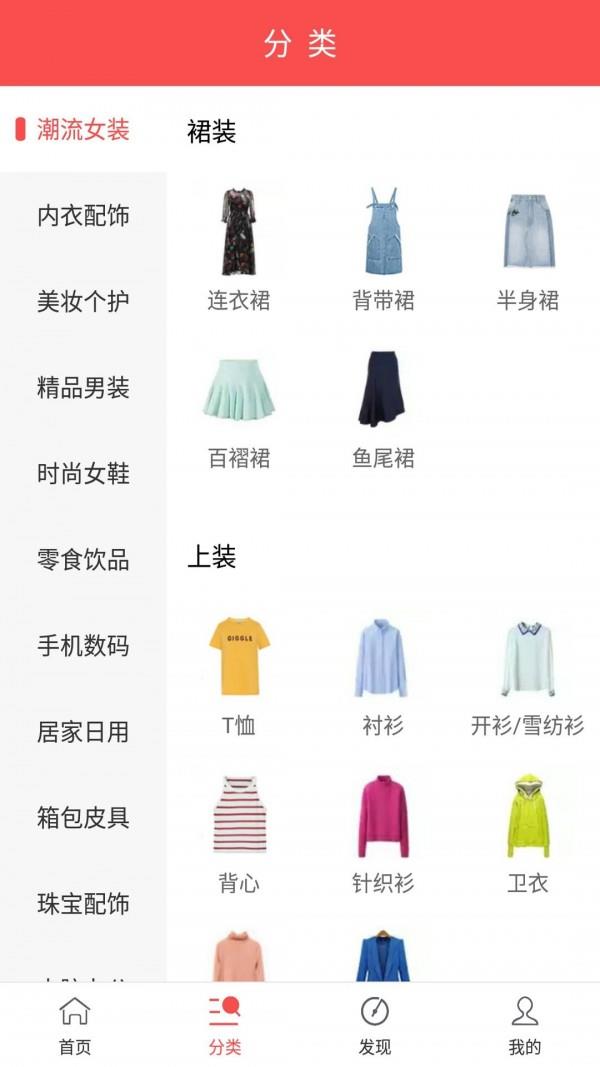
Task: Go to the 我的 tab
Action: point(524,1026)
